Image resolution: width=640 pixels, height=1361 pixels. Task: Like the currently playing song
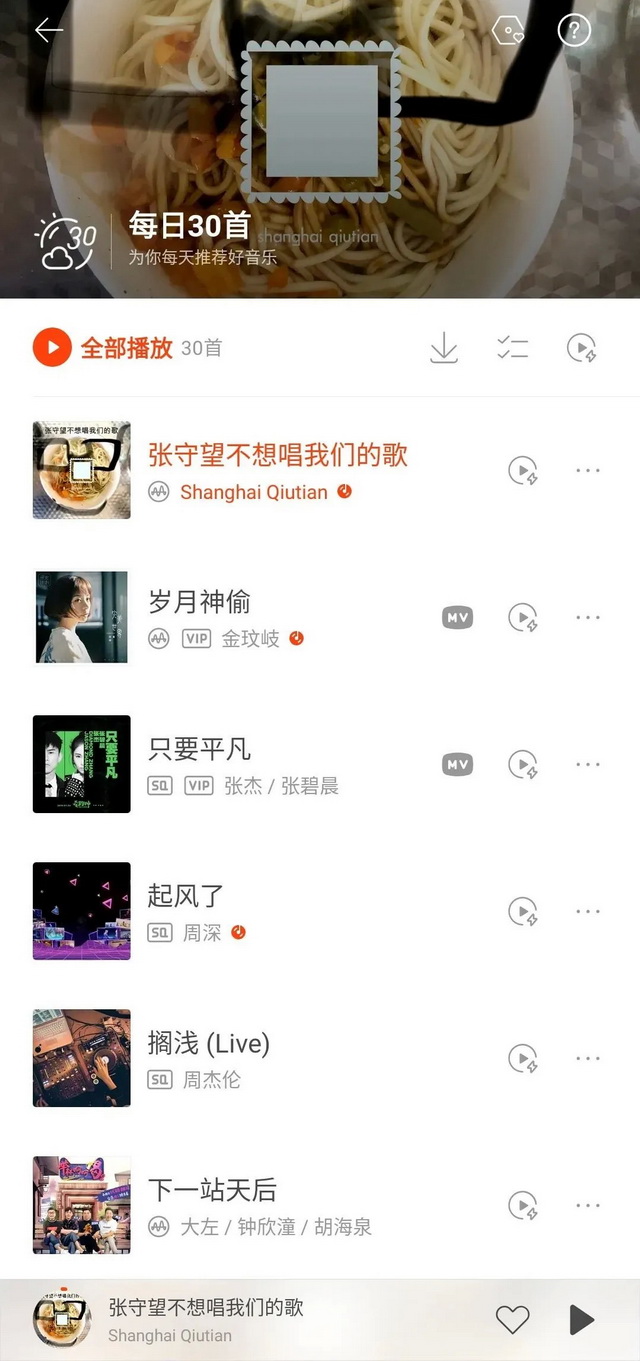tap(512, 1320)
